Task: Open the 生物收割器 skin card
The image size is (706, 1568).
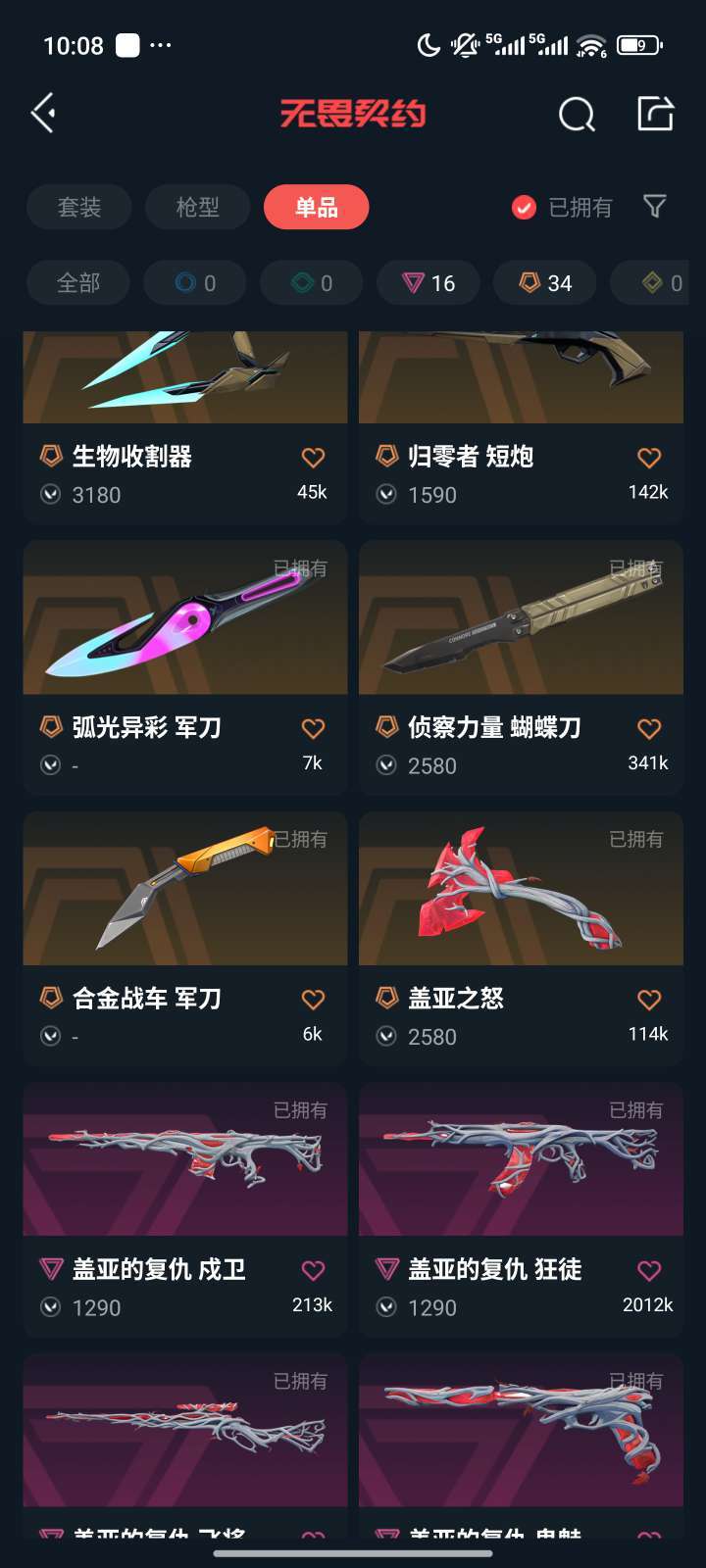Action: (185, 426)
